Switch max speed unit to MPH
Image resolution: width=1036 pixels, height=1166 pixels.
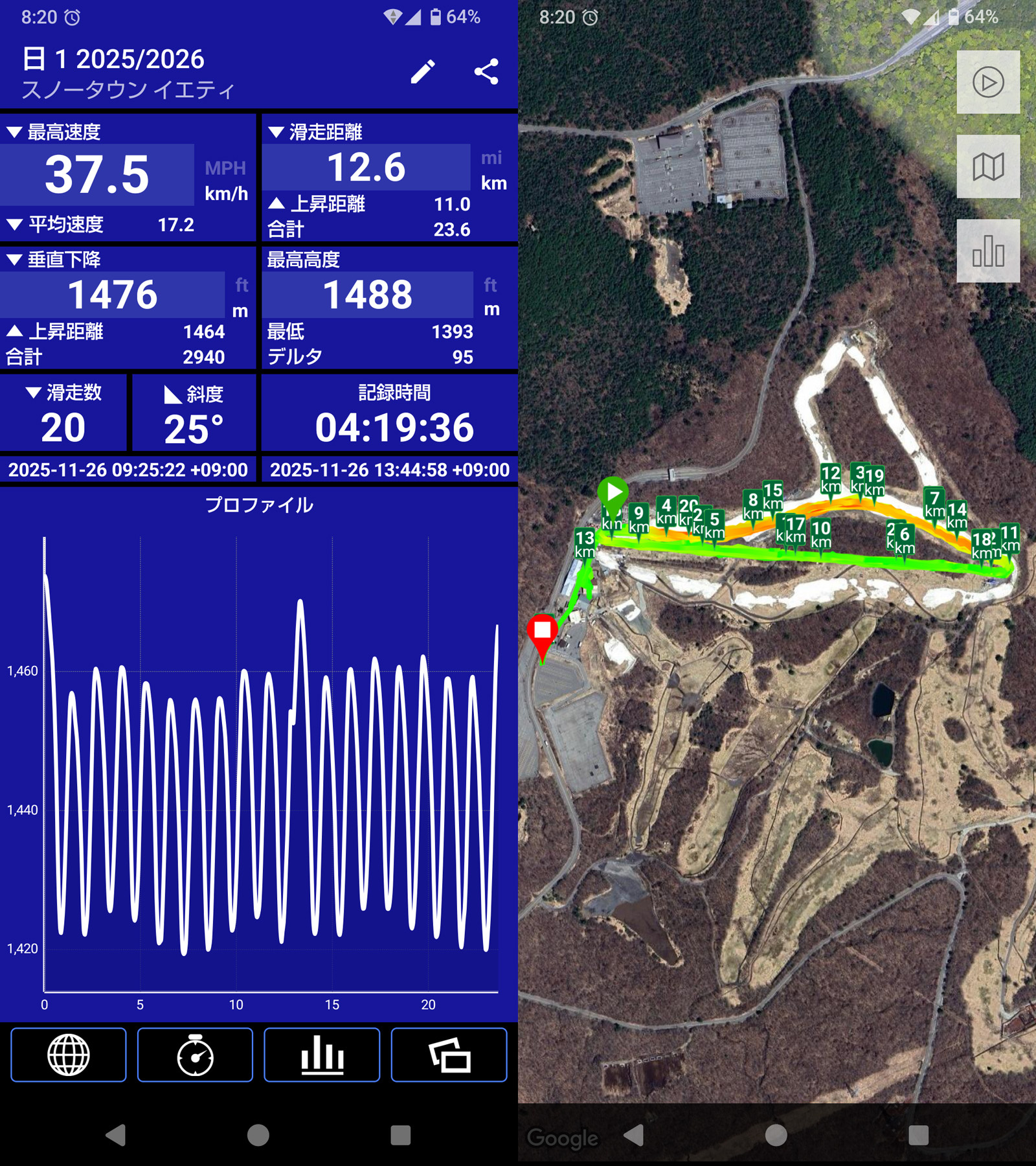[x=225, y=168]
